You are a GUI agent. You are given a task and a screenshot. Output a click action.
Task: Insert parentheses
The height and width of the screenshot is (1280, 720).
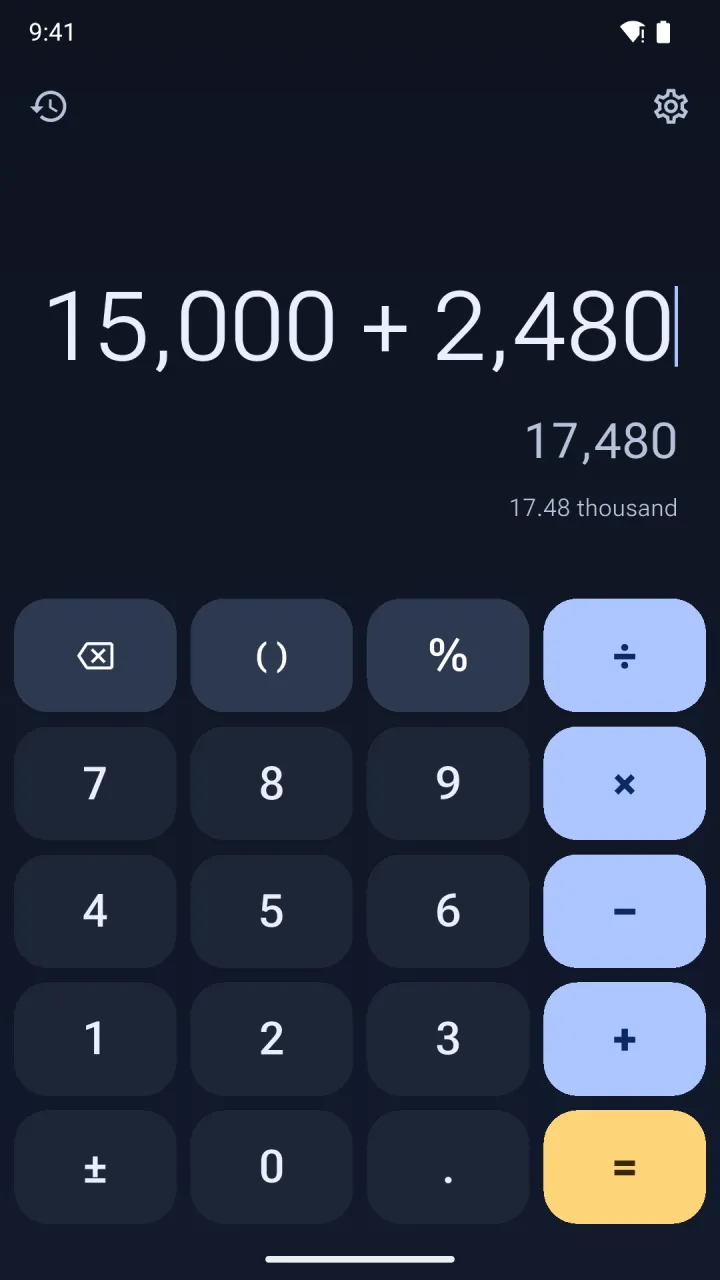[271, 656]
